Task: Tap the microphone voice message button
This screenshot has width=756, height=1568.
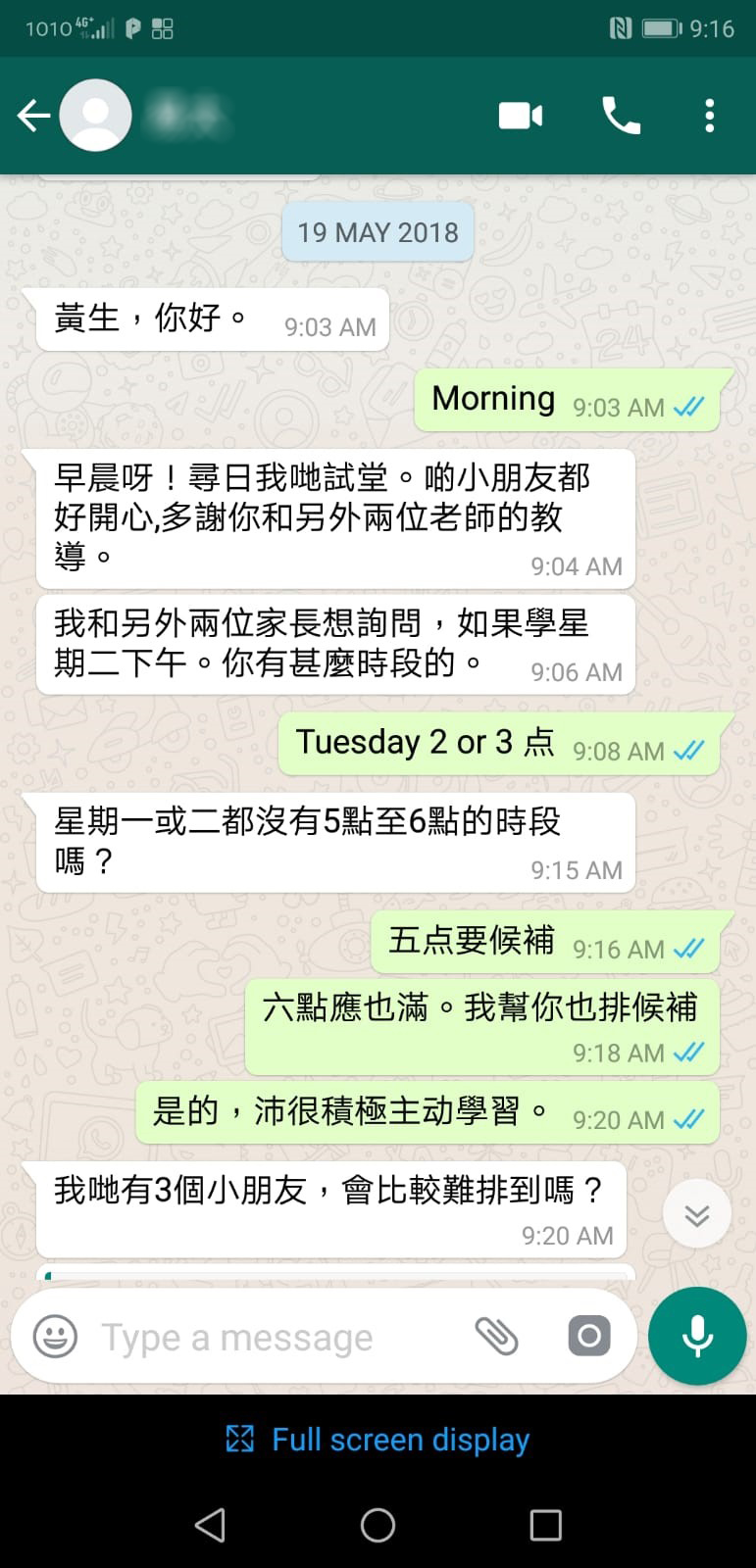Action: [697, 1336]
